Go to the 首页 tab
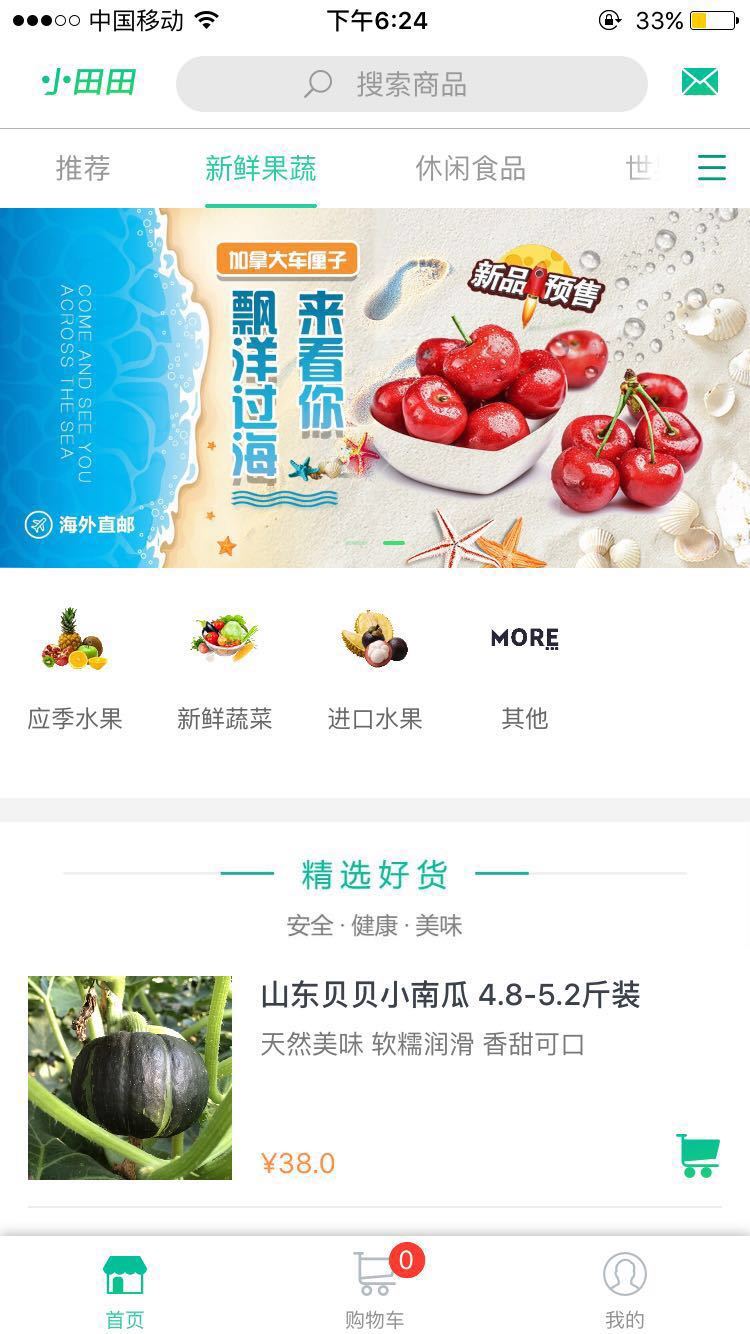The image size is (750, 1334). (x=125, y=1291)
